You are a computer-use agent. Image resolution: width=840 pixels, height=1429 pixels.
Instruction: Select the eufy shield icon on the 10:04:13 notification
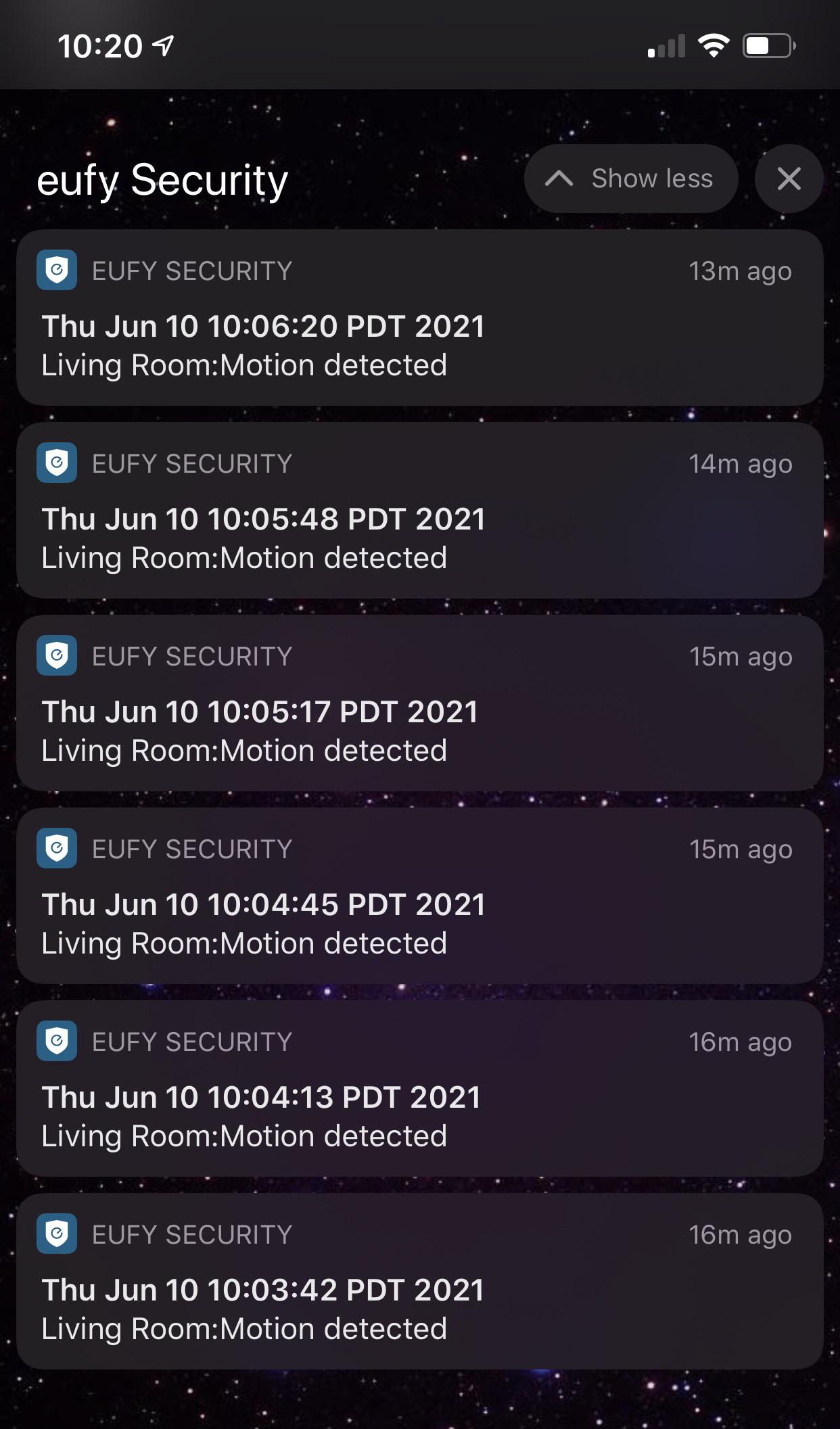click(x=57, y=1041)
